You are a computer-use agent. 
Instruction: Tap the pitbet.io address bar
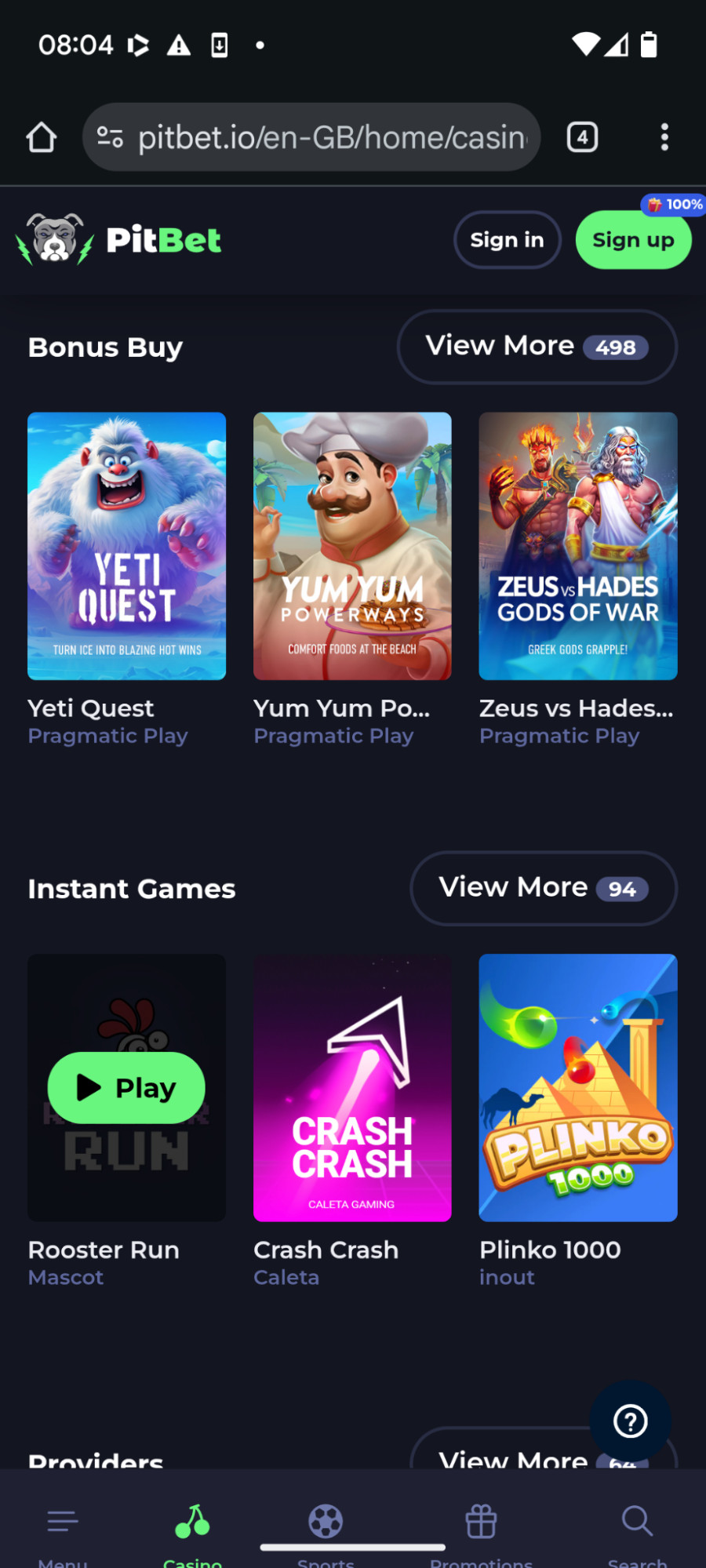point(329,138)
